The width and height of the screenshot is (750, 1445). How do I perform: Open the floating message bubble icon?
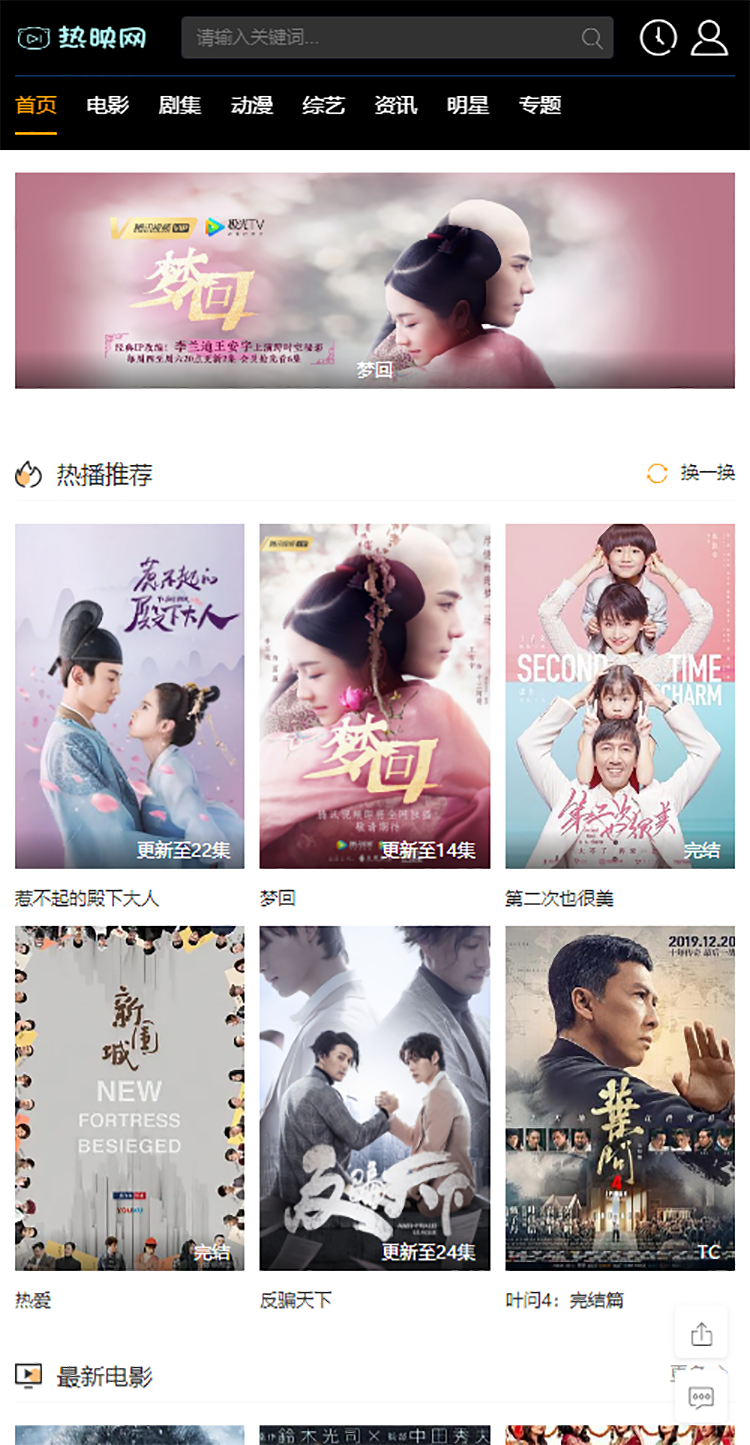[x=701, y=1397]
